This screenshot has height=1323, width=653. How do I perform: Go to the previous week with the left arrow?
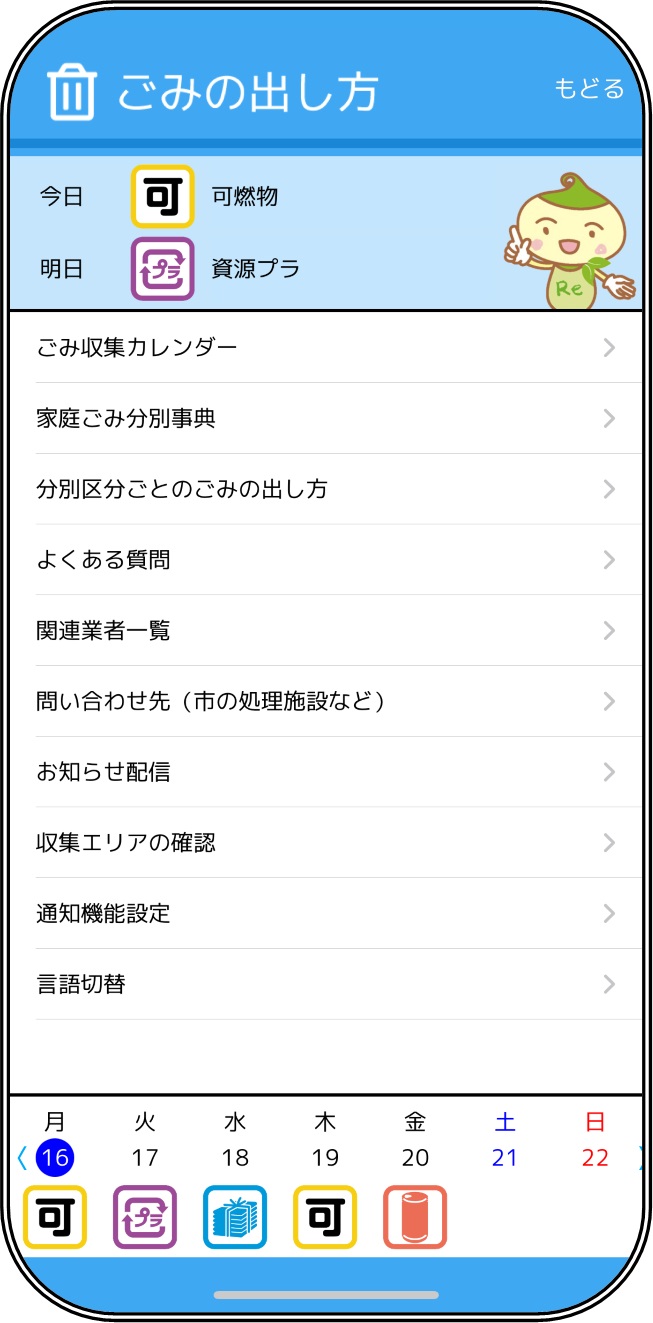click(22, 1158)
